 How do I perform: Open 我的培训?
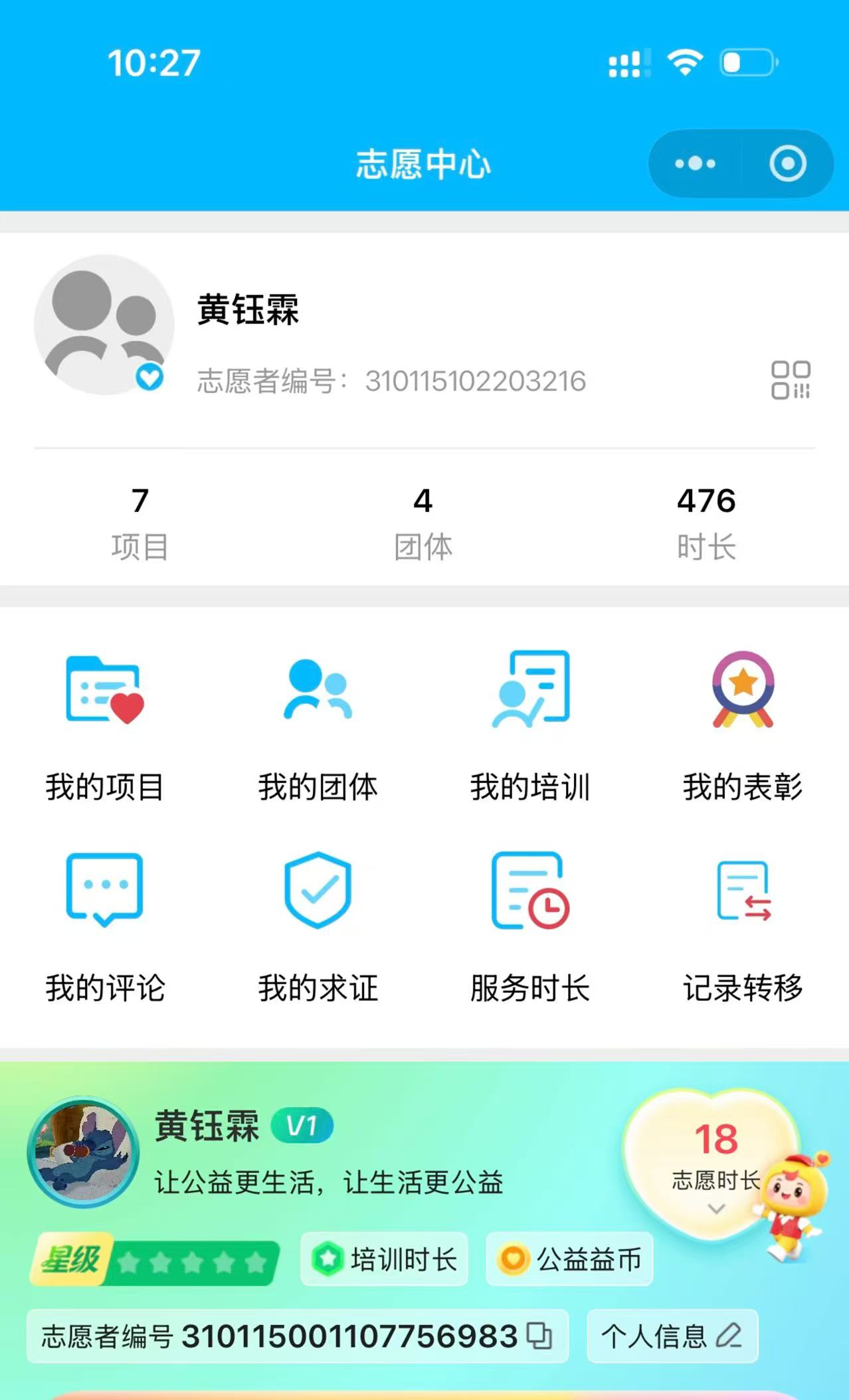tap(530, 727)
